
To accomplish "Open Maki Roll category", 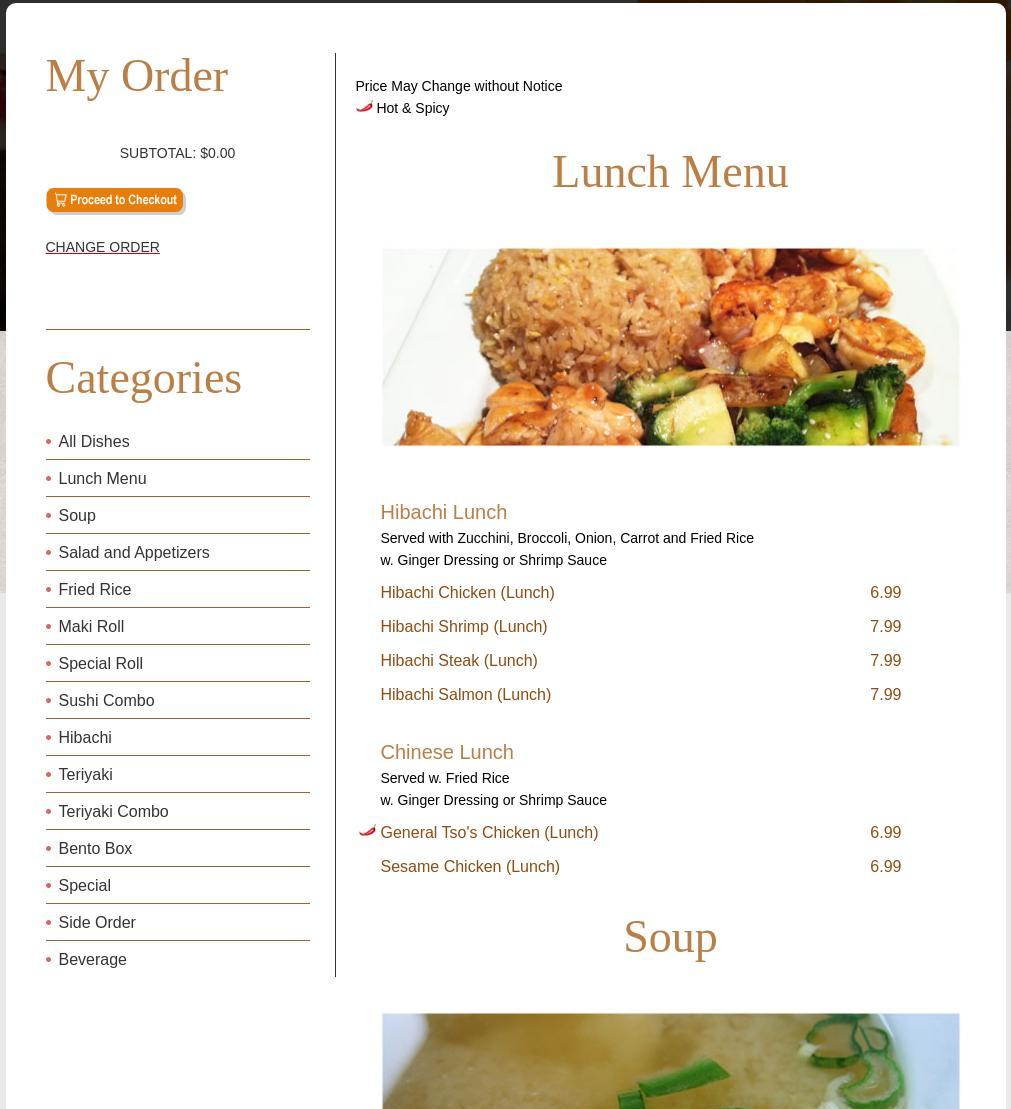I will [x=91, y=626].
